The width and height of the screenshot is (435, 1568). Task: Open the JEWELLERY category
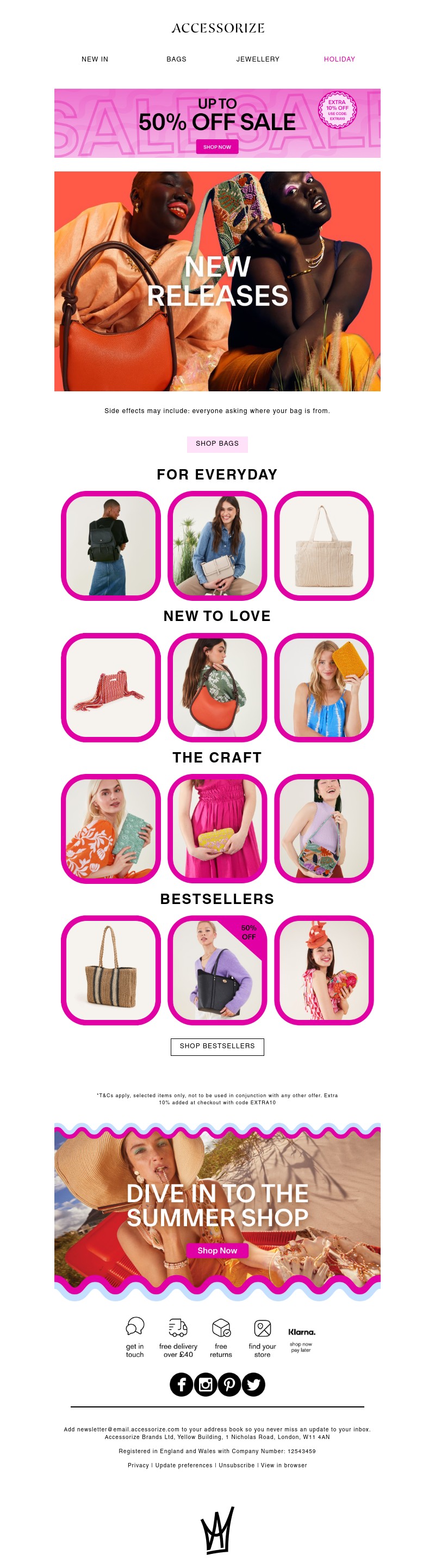[x=258, y=59]
